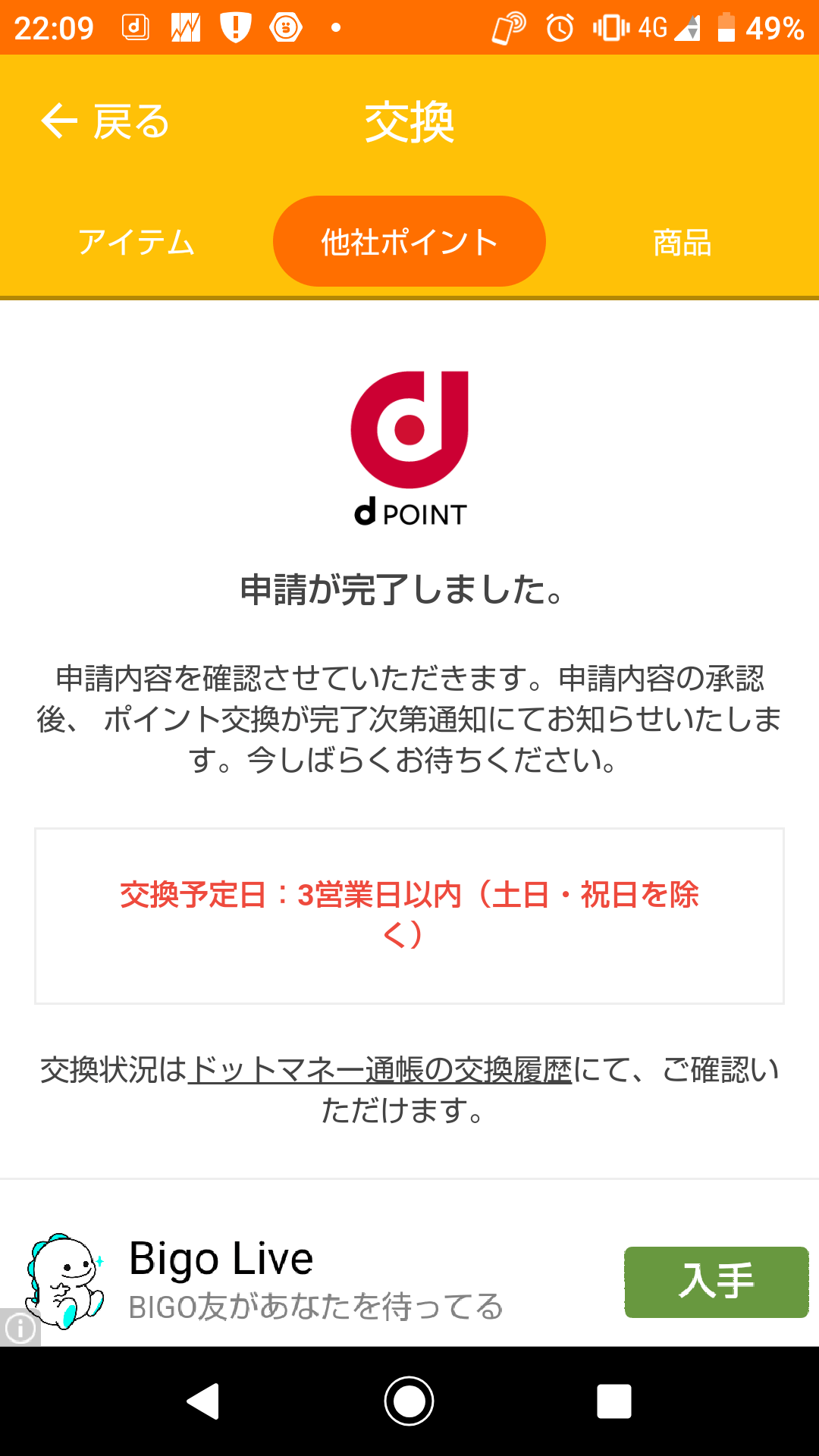Go back using the 戻る button
Image resolution: width=819 pixels, height=1456 pixels.
105,121
